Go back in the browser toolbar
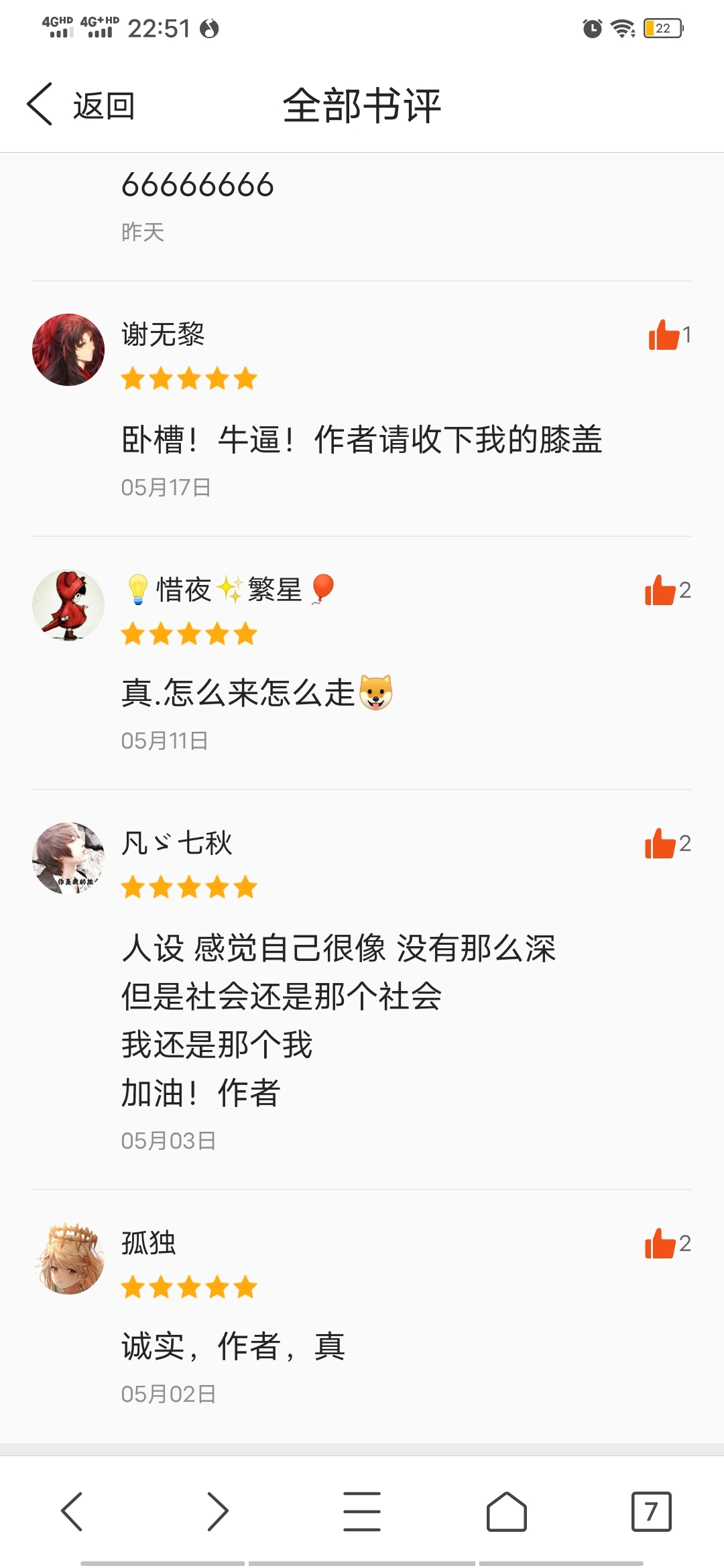 click(x=72, y=1511)
